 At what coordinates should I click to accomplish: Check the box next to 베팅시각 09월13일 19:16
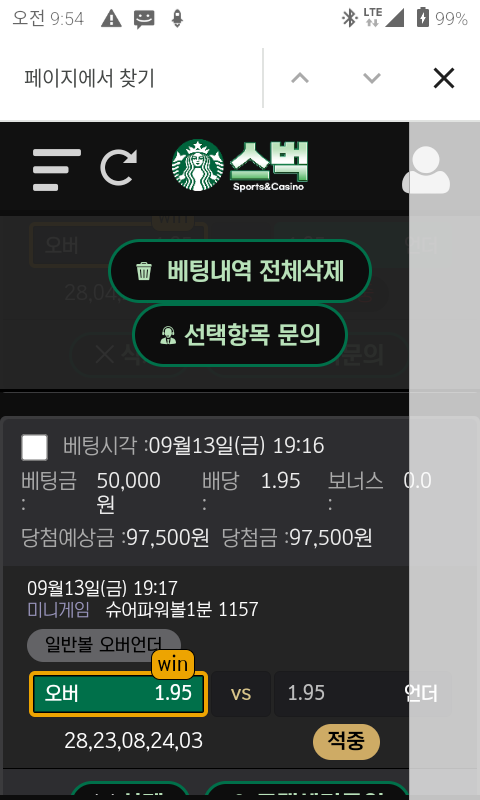(x=35, y=447)
